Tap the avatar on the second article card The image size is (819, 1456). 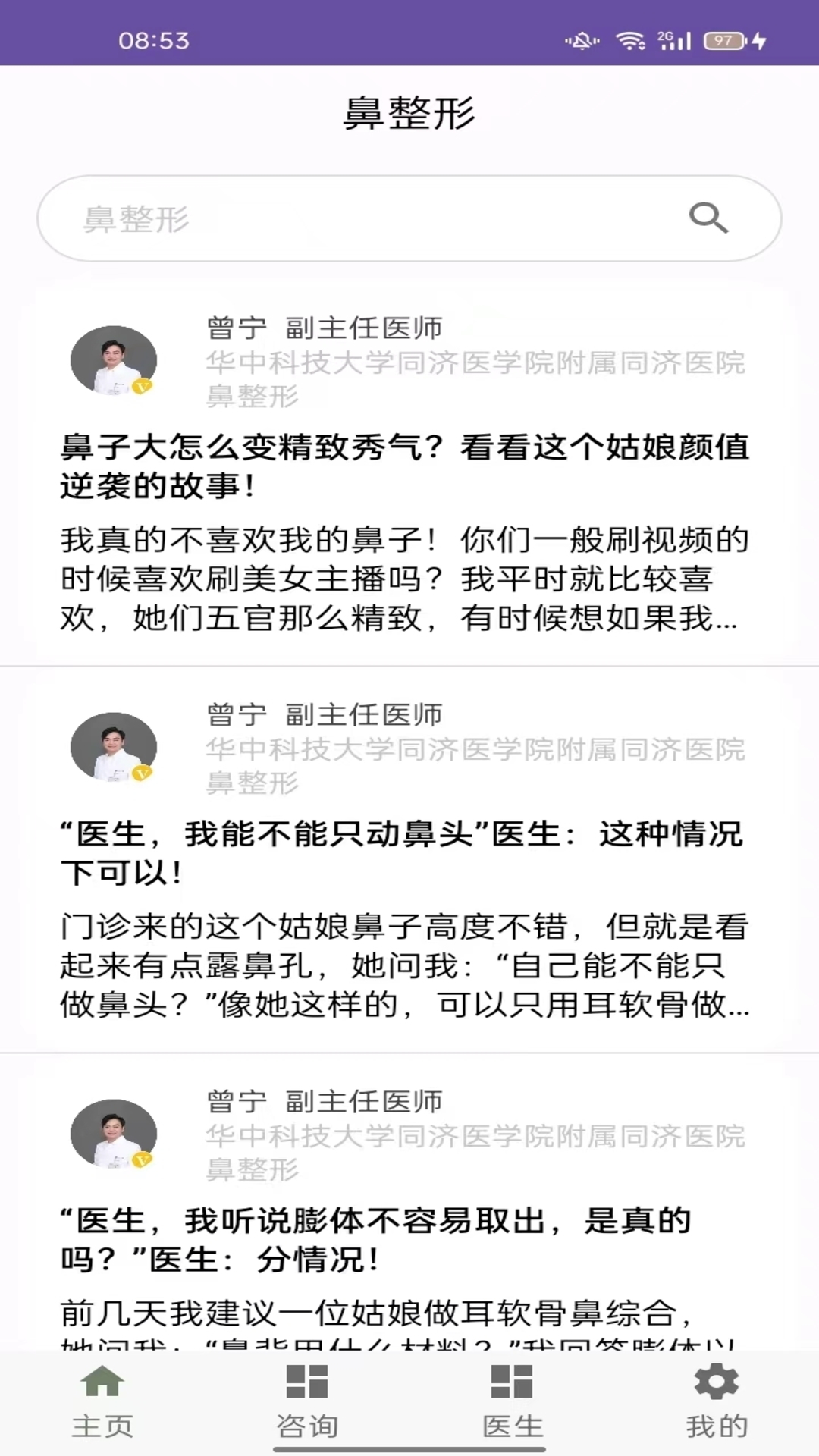[x=113, y=747]
